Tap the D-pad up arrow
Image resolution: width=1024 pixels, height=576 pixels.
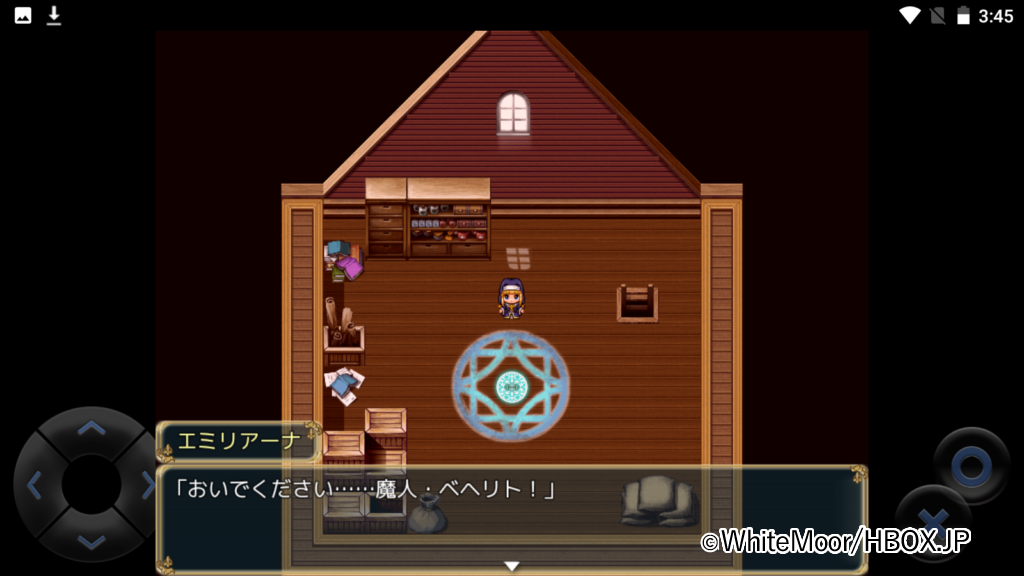(x=91, y=429)
